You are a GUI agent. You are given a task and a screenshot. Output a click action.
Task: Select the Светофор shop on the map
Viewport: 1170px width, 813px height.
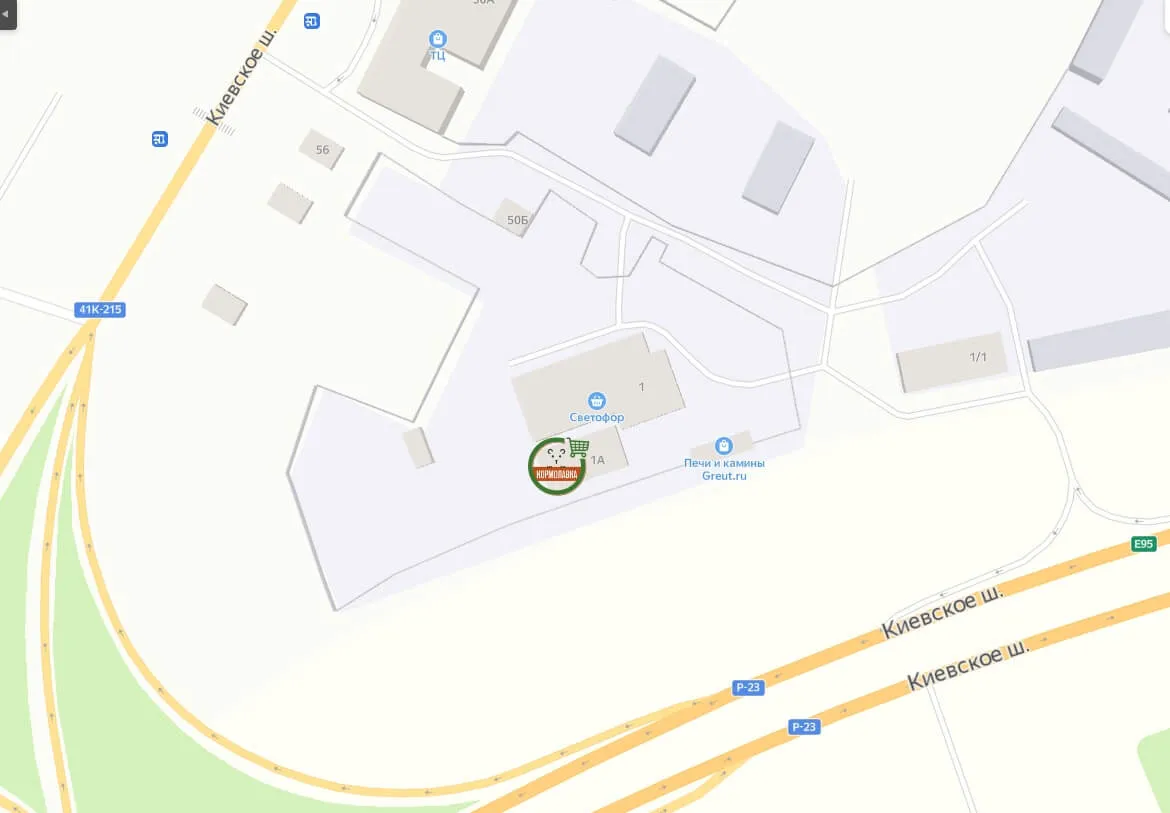click(597, 402)
